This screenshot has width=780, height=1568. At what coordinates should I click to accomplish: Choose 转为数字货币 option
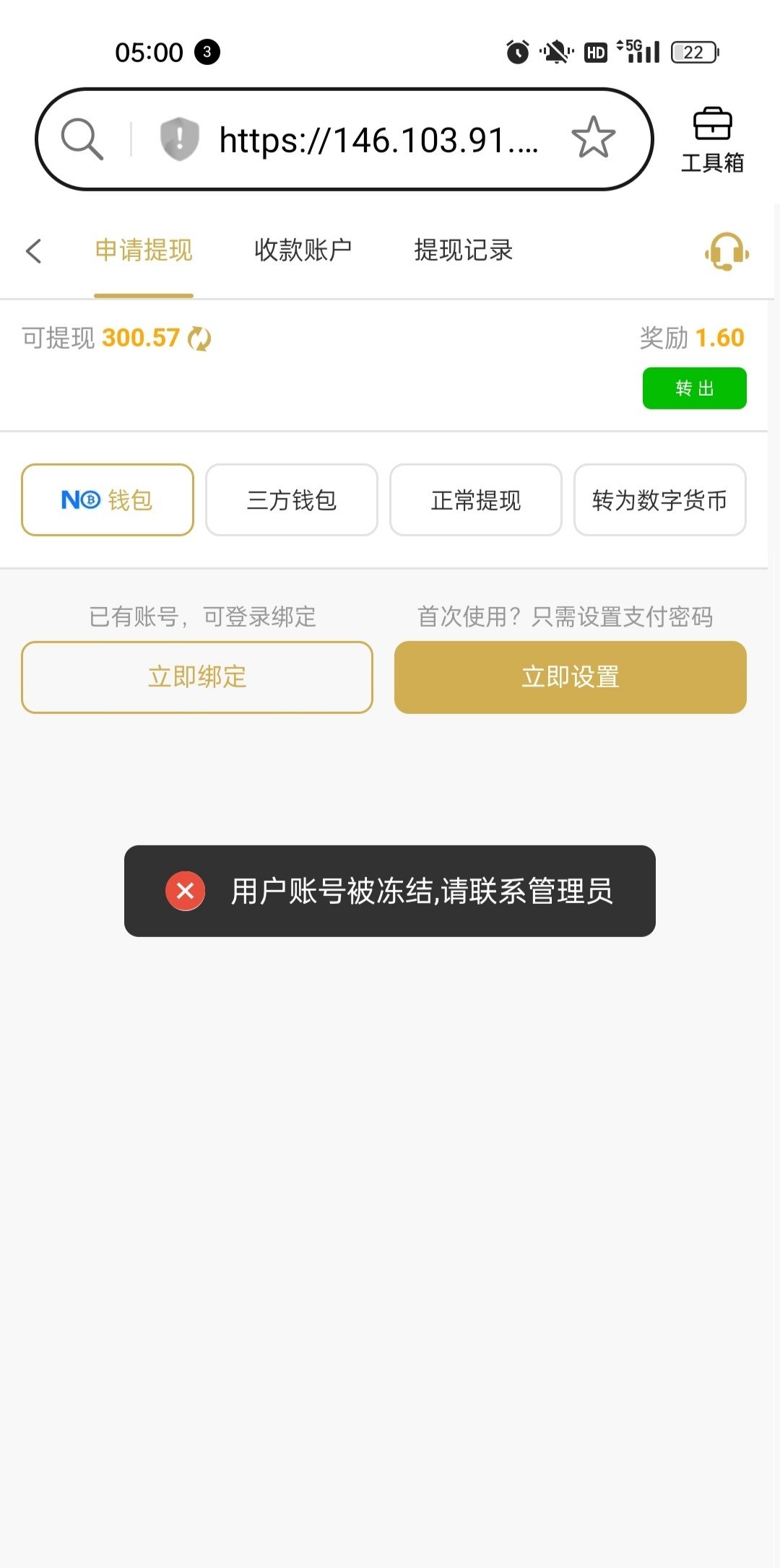pyautogui.click(x=659, y=500)
